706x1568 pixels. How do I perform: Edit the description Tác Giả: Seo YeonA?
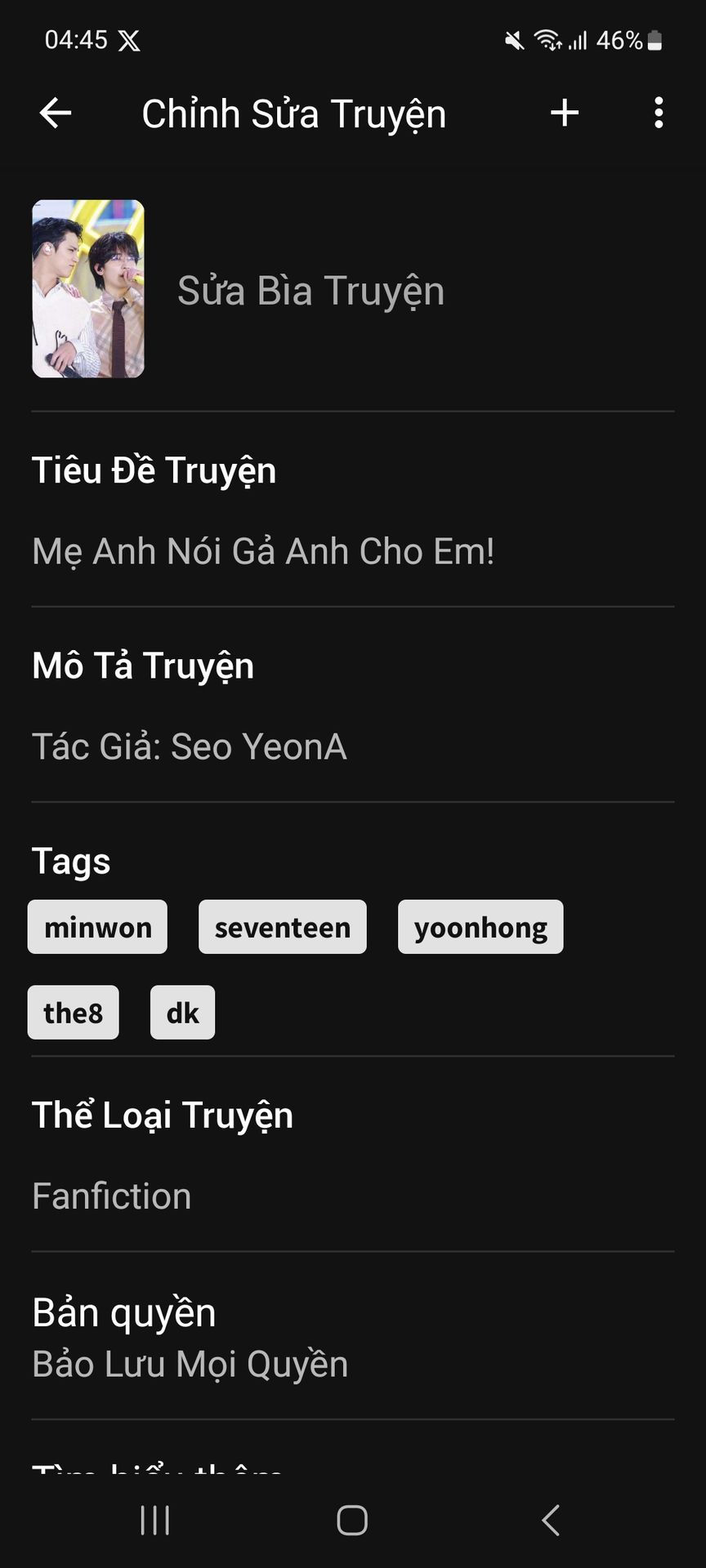tap(190, 746)
